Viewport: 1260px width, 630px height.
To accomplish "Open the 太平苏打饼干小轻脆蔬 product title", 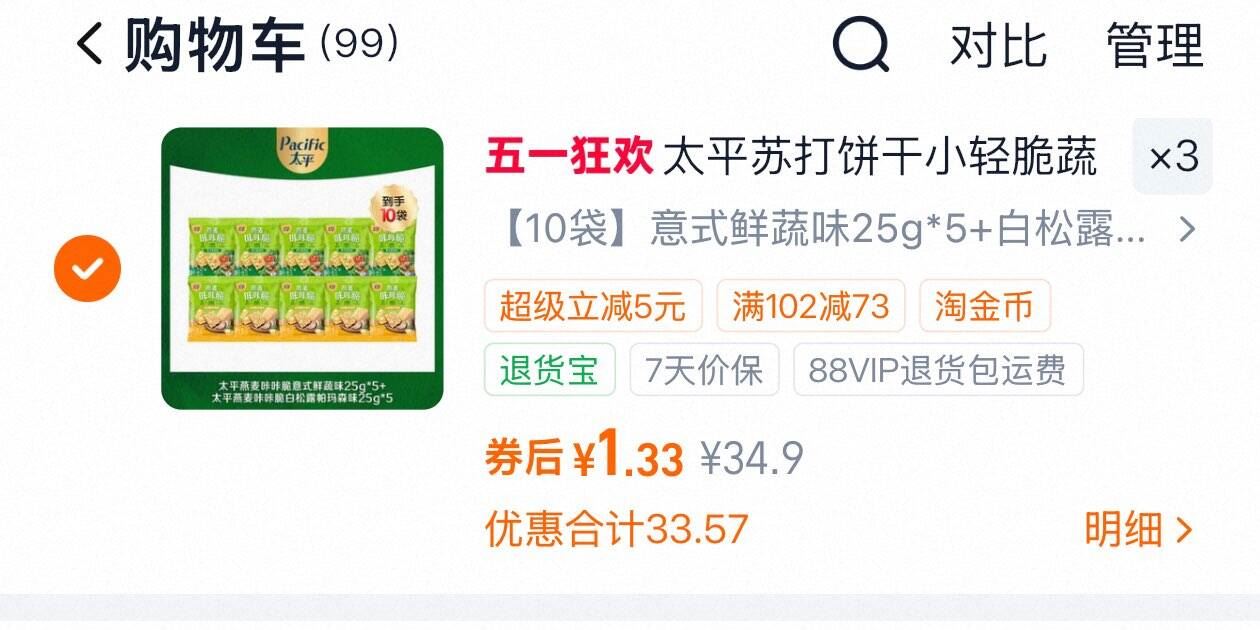I will point(791,157).
